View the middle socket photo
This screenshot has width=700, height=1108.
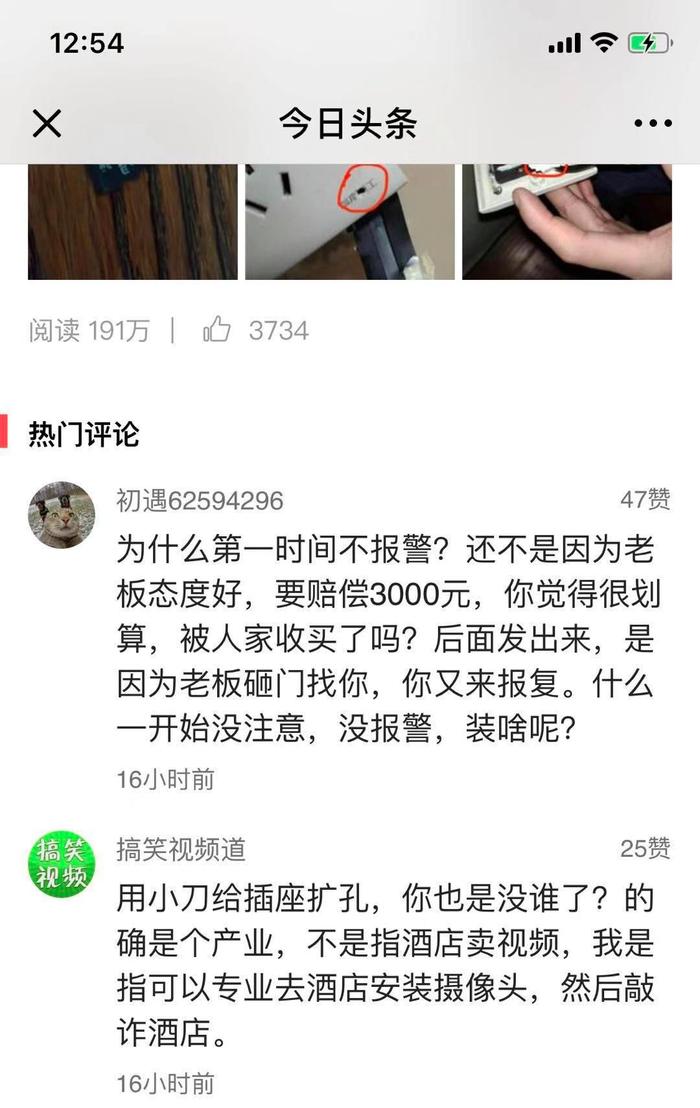350,222
